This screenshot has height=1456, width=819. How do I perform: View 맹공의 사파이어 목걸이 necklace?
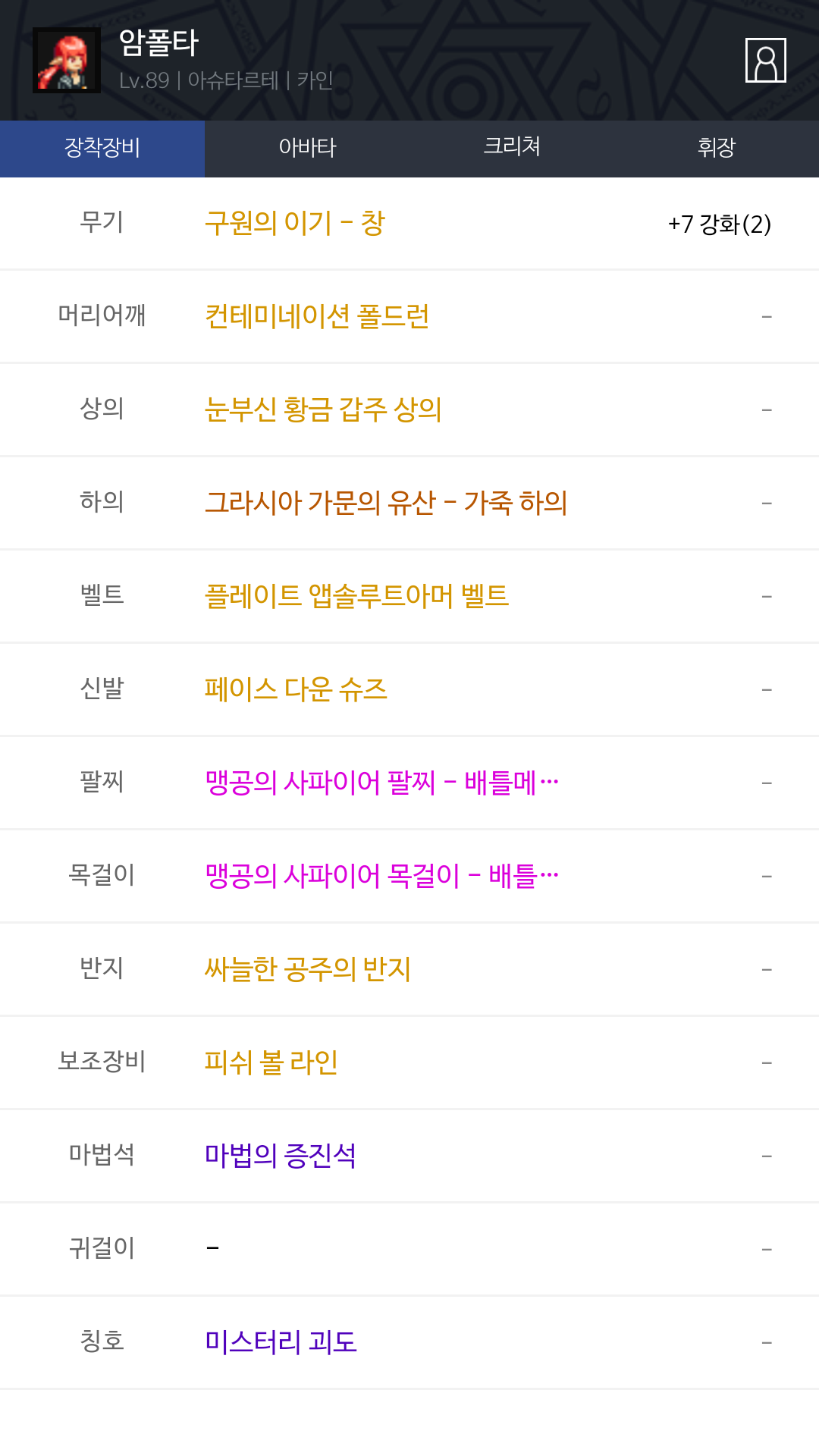pos(381,876)
